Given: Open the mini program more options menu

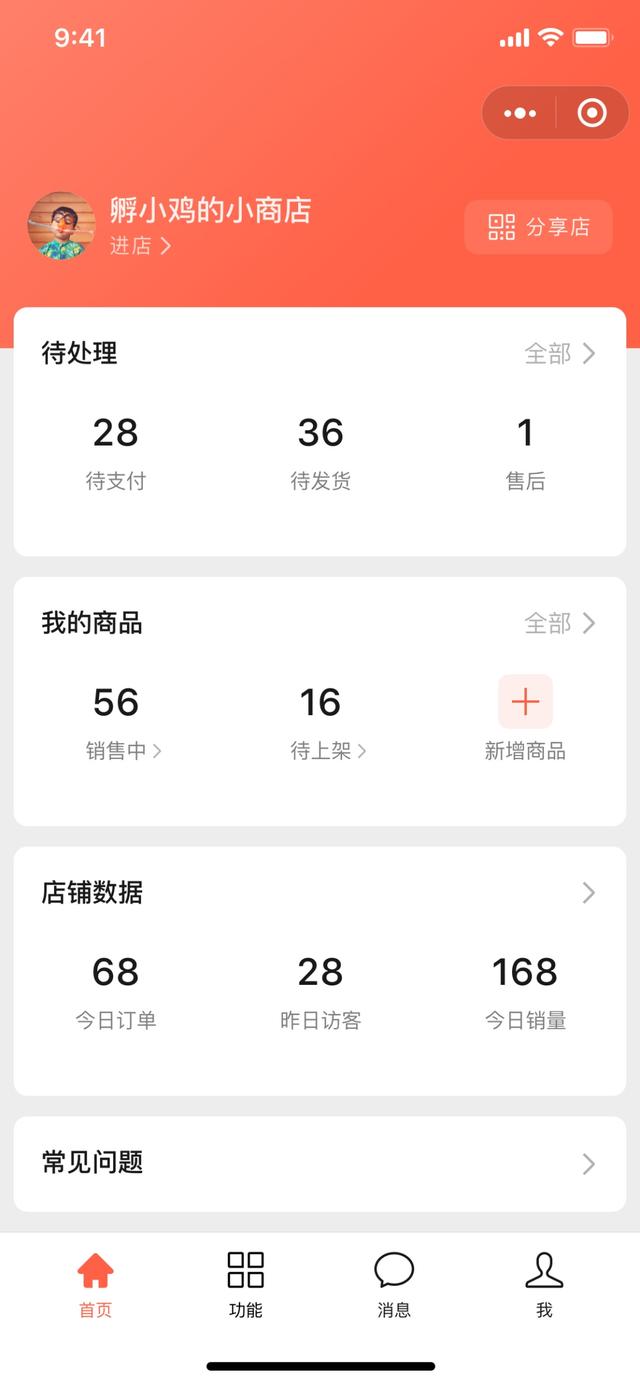Looking at the screenshot, I should click(x=520, y=113).
